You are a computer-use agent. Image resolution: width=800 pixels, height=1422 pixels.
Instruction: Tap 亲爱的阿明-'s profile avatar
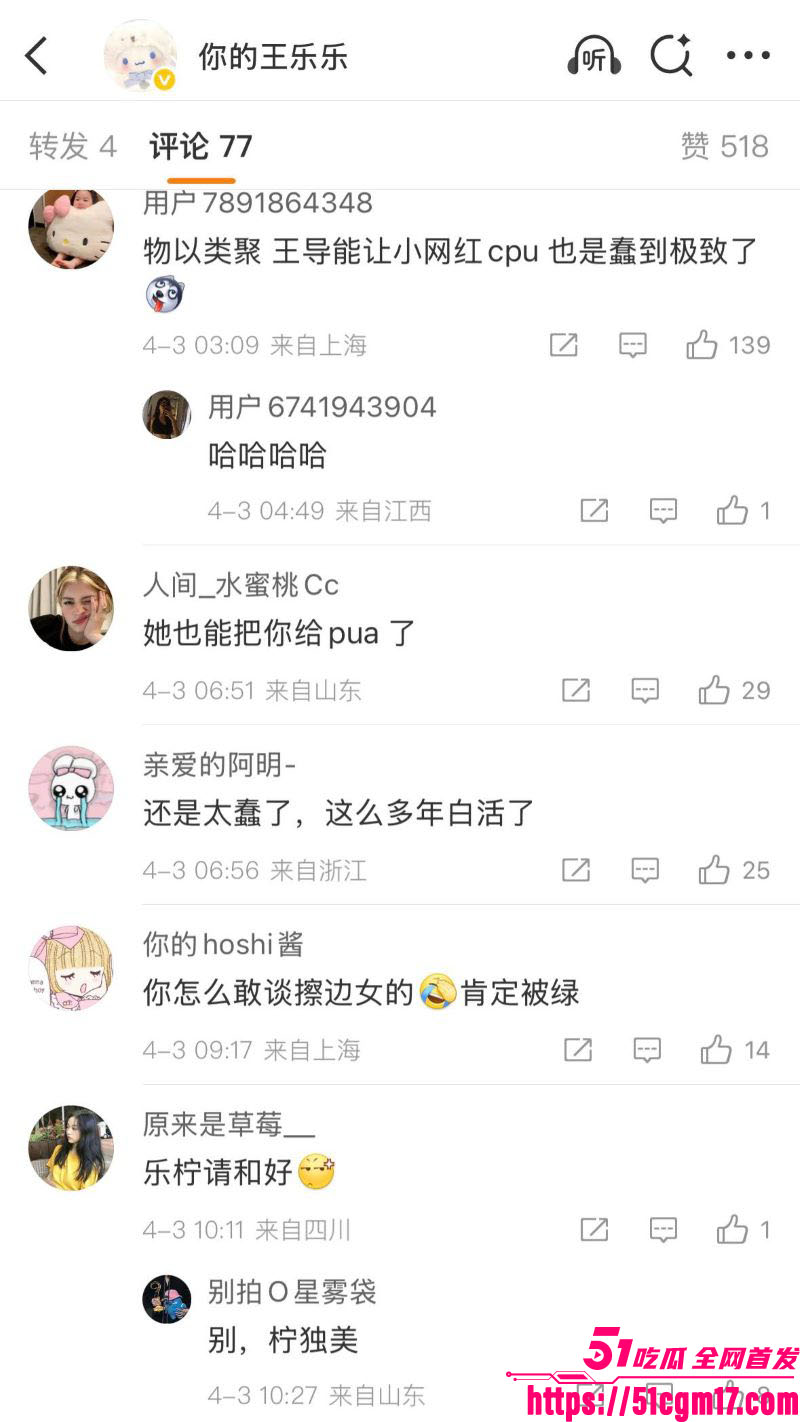(x=71, y=788)
